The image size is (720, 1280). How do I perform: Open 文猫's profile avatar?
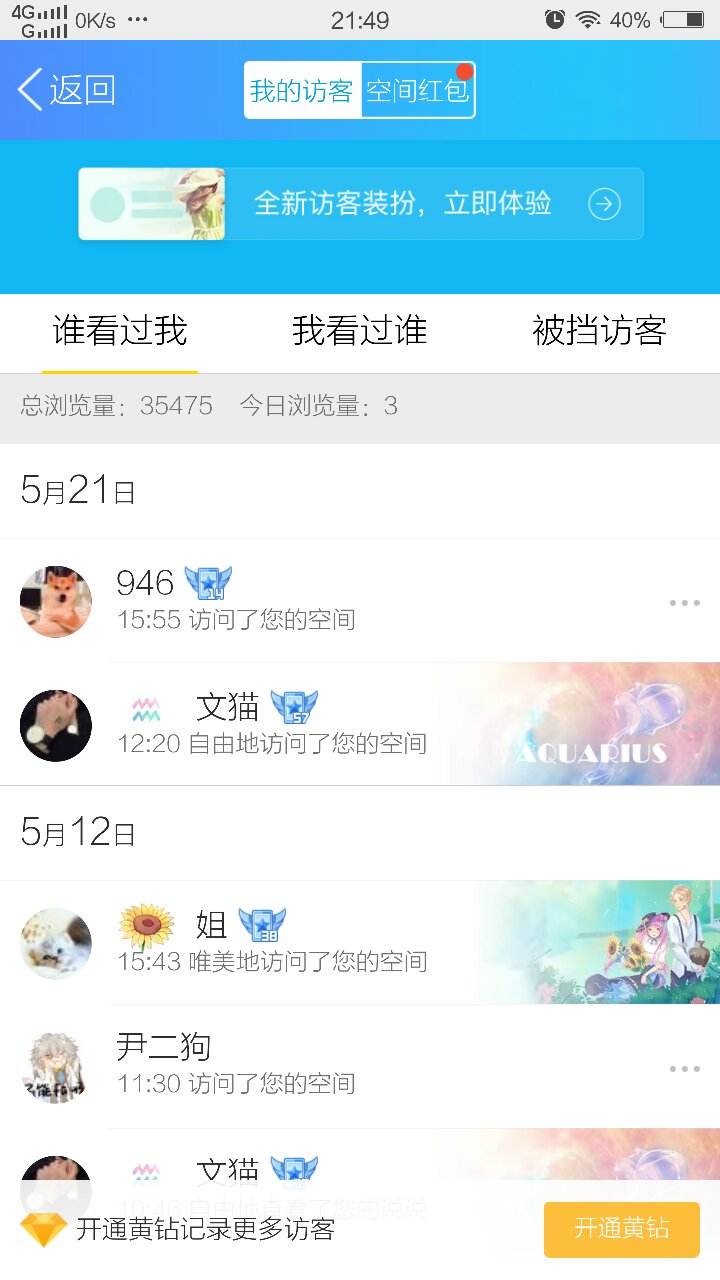55,725
